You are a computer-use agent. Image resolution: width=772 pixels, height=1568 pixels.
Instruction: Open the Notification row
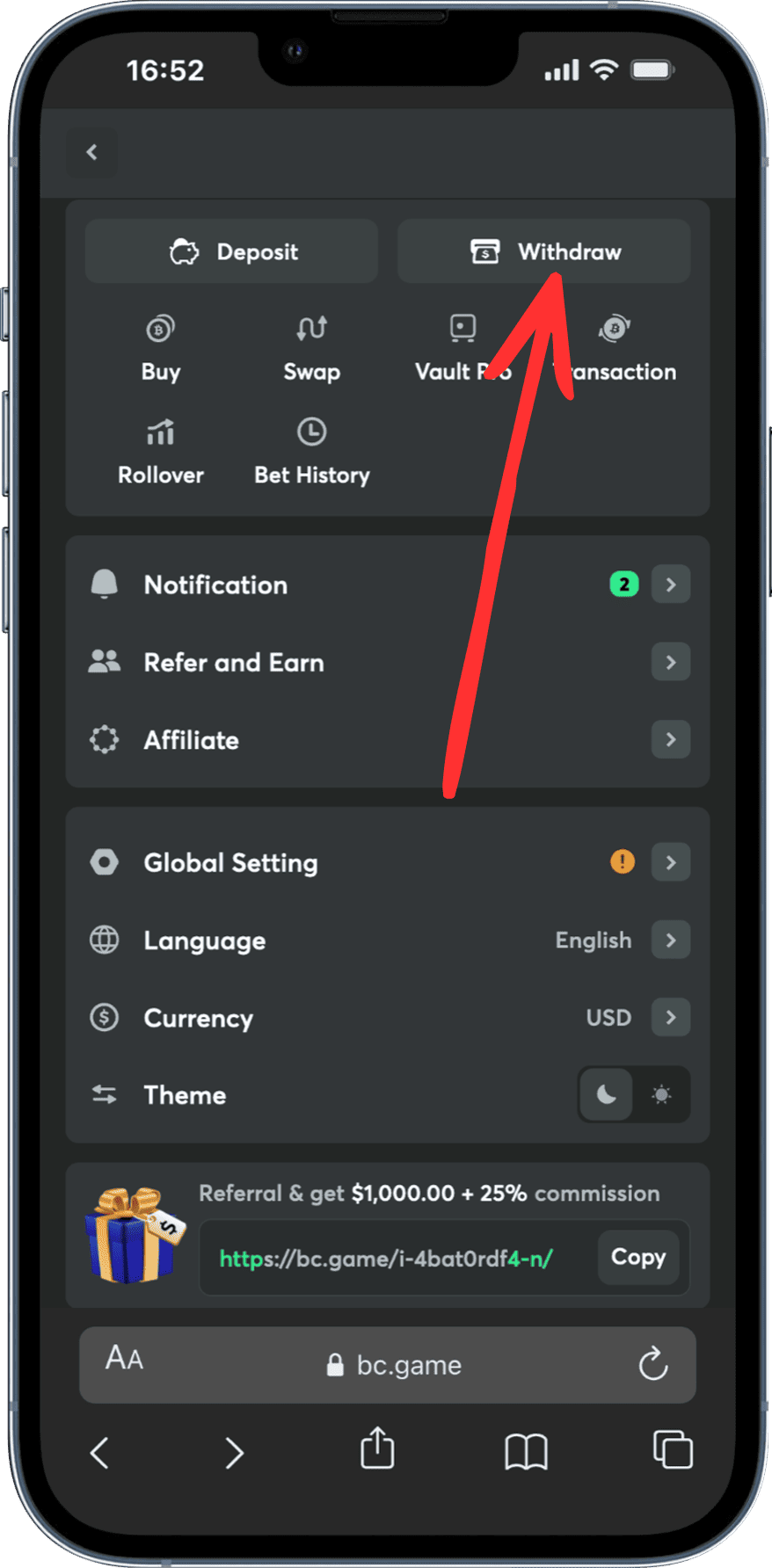coord(387,584)
